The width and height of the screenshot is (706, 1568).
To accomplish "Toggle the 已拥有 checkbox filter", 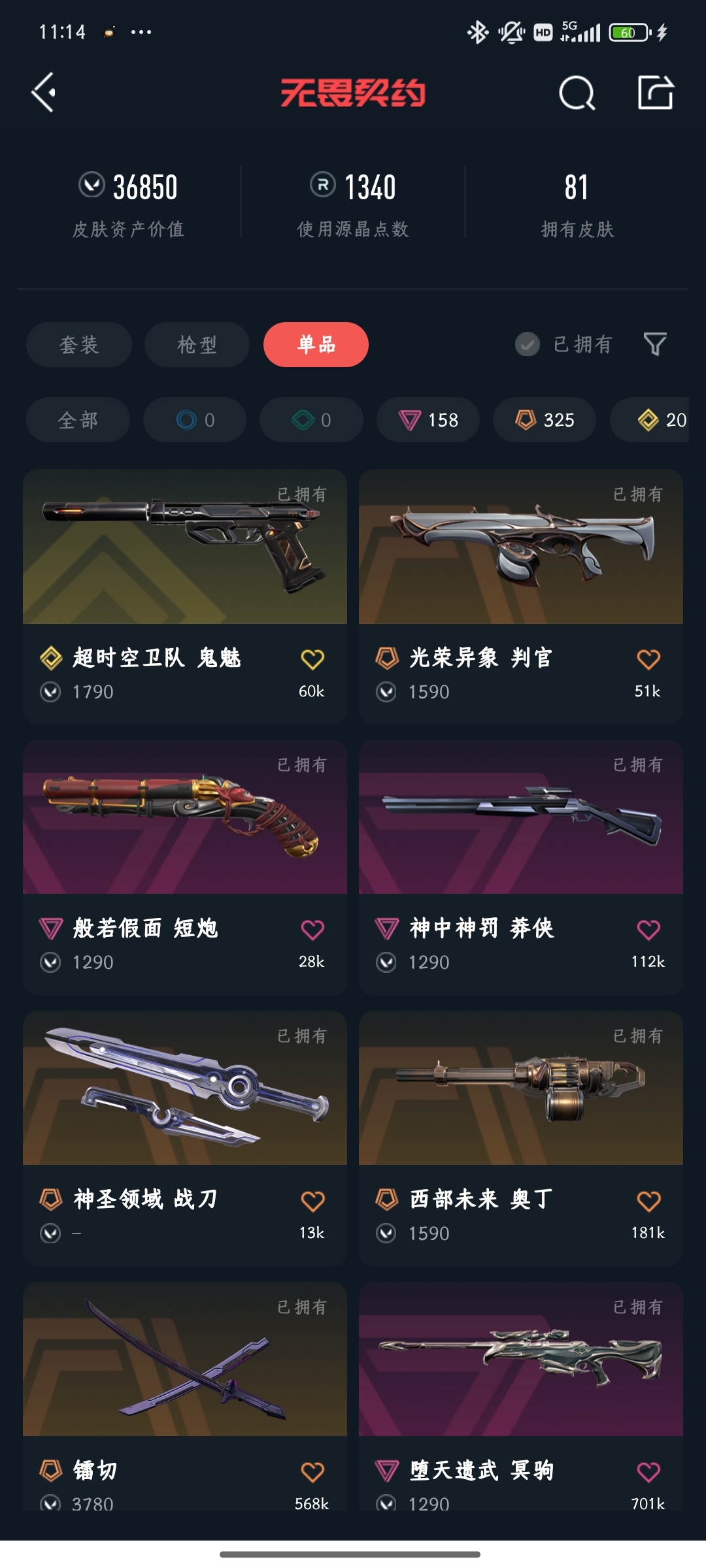I will pos(564,344).
